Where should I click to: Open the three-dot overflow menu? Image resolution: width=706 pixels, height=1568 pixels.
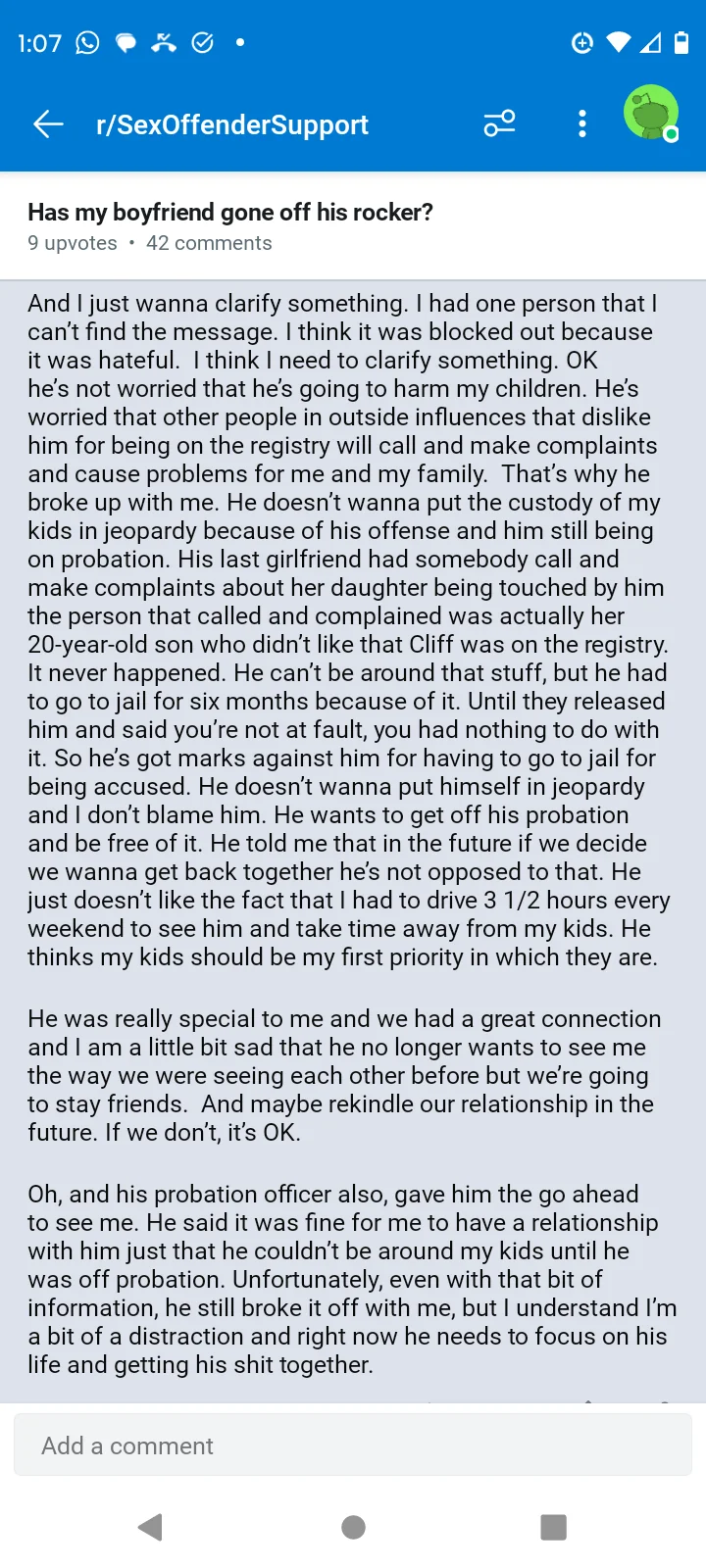tap(582, 123)
